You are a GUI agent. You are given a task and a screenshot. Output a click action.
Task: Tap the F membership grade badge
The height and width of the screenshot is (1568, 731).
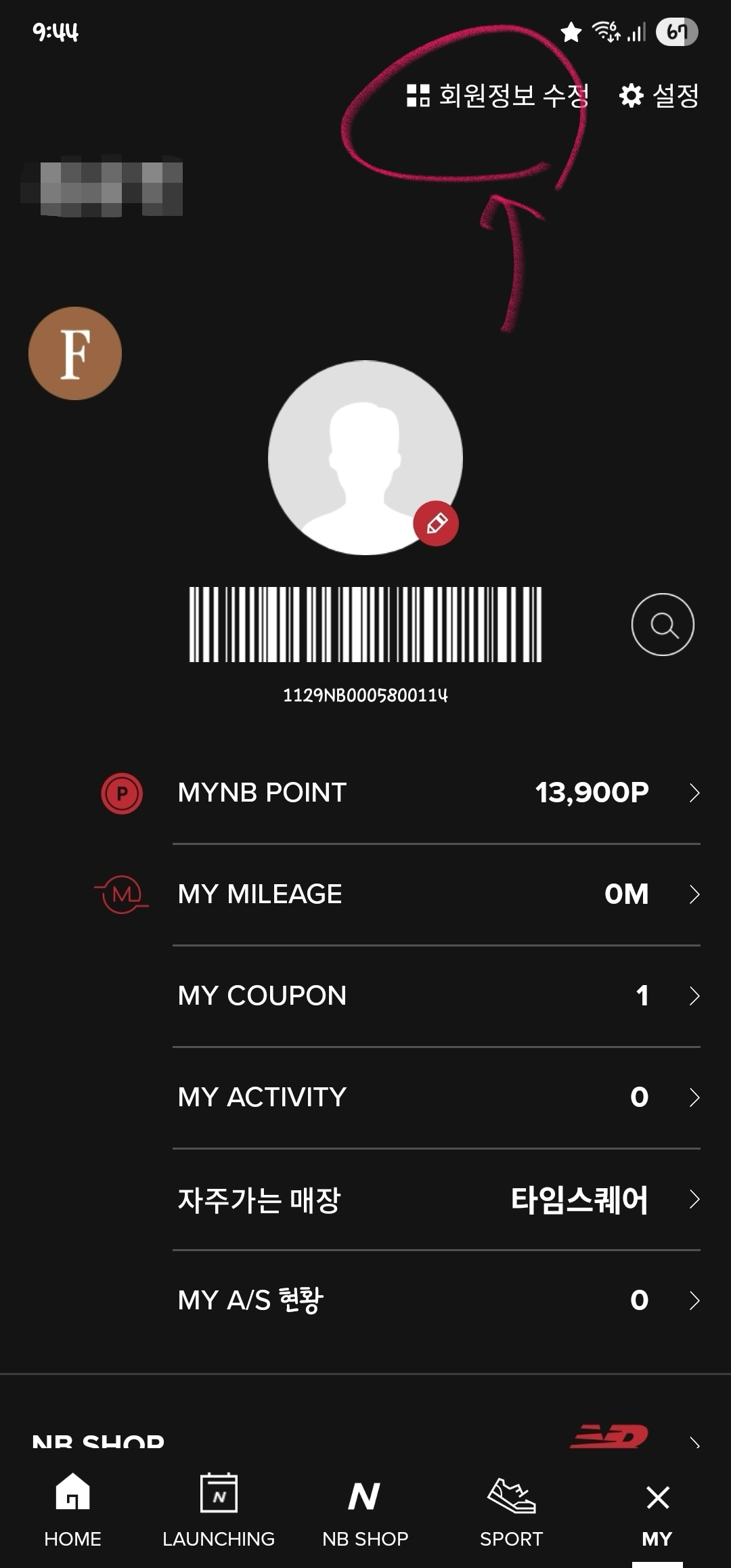tap(75, 353)
